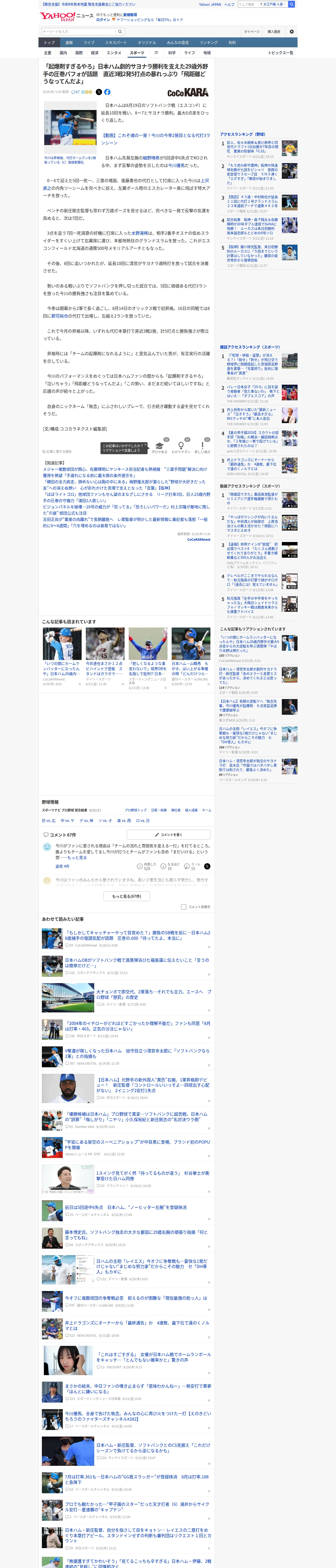Share article on Facebook
Image resolution: width=336 pixels, height=1568 pixels.
pyautogui.click(x=107, y=92)
